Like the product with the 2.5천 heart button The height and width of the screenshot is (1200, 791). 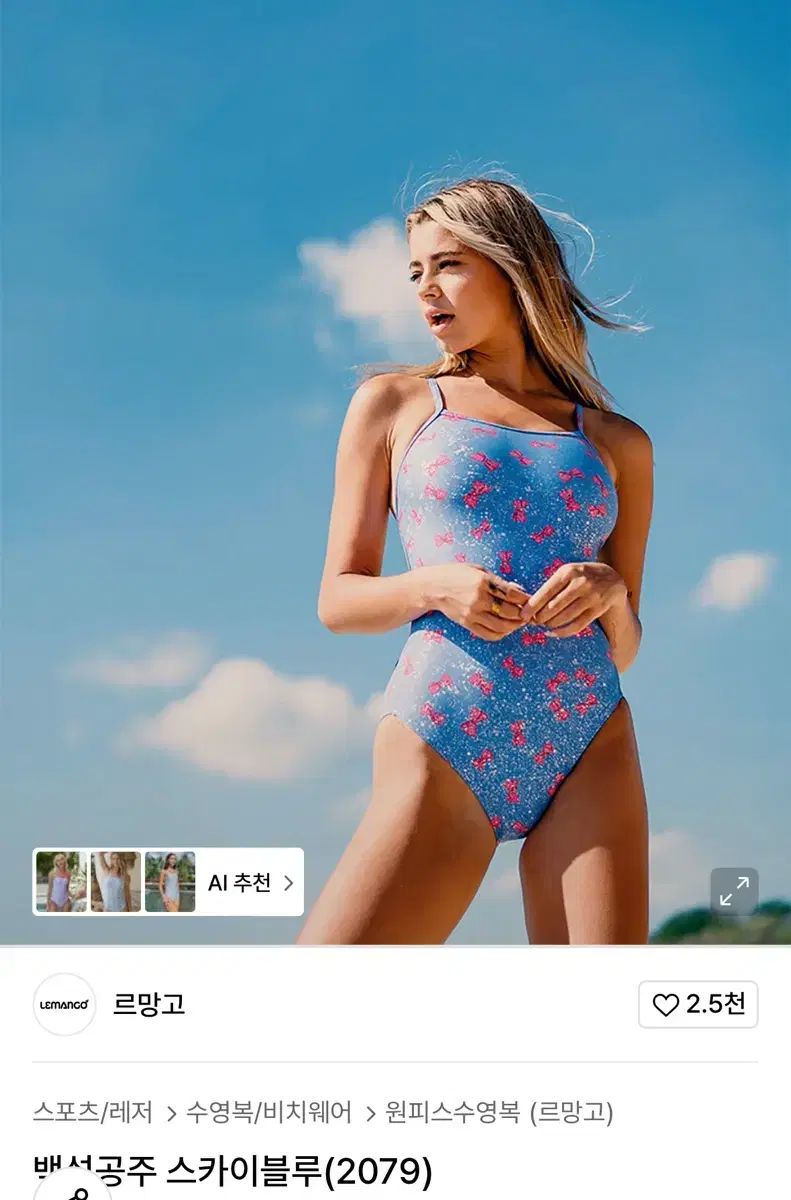click(x=698, y=1004)
